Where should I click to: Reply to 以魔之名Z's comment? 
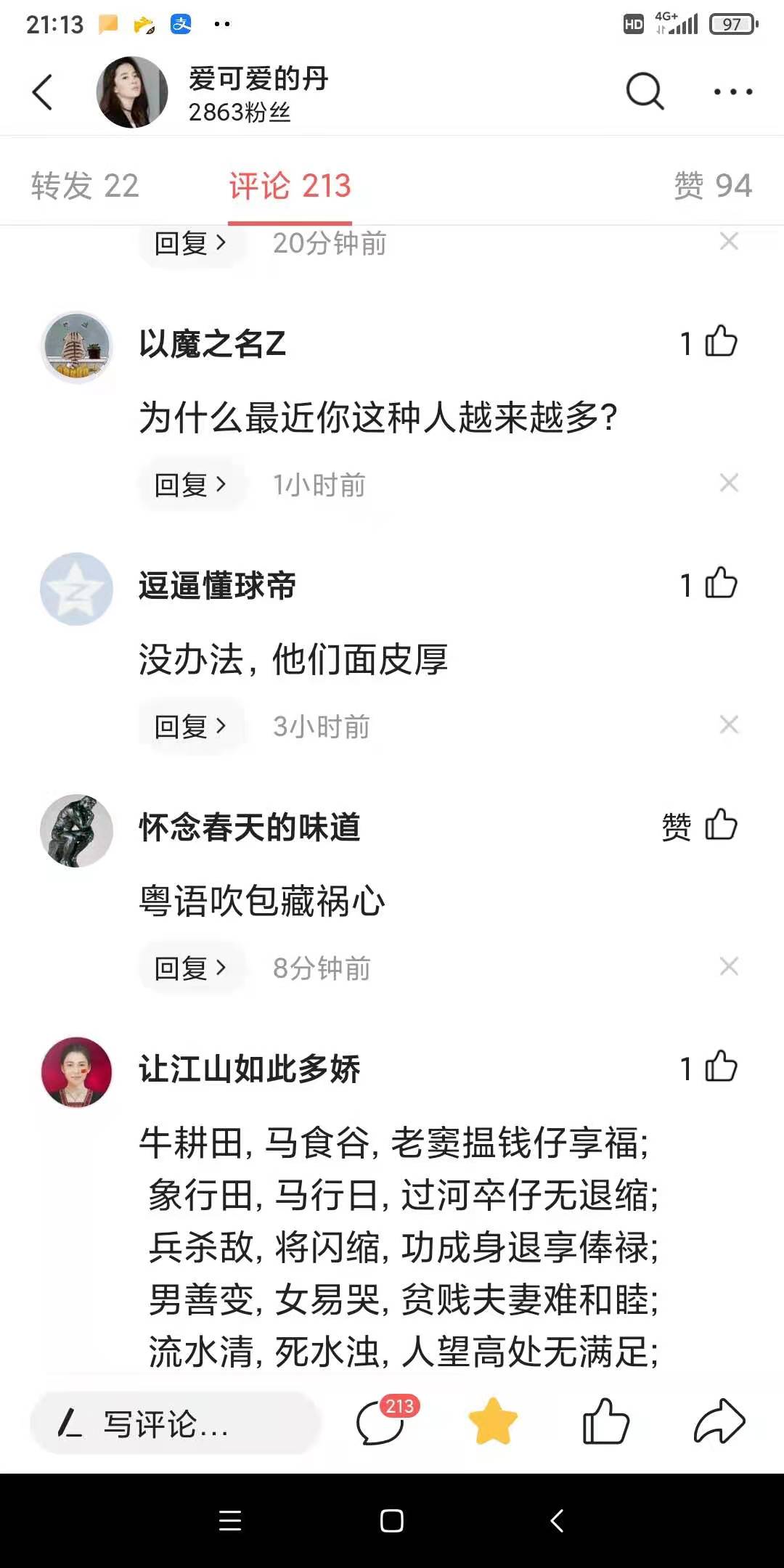pyautogui.click(x=190, y=484)
